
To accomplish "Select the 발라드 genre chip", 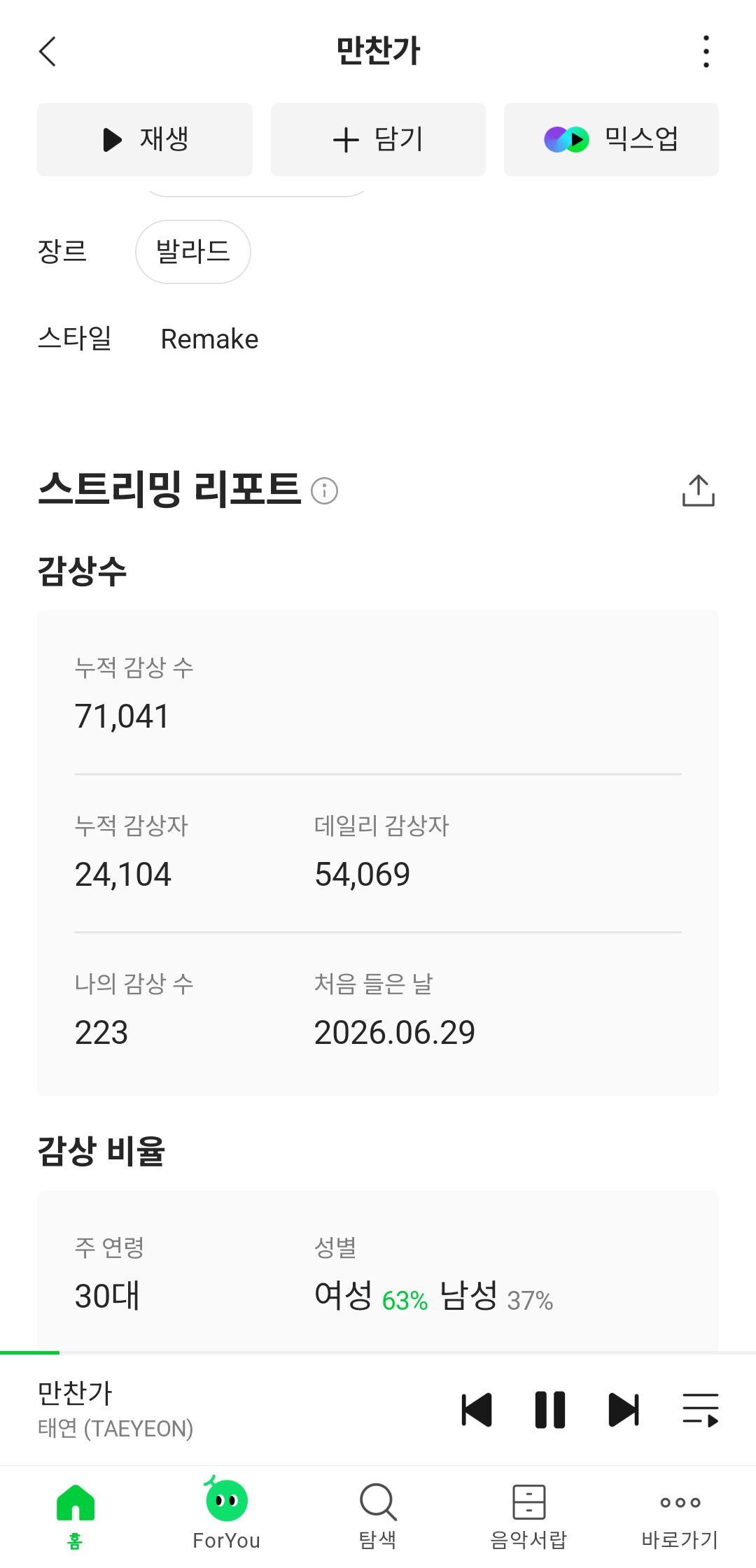I will point(193,252).
